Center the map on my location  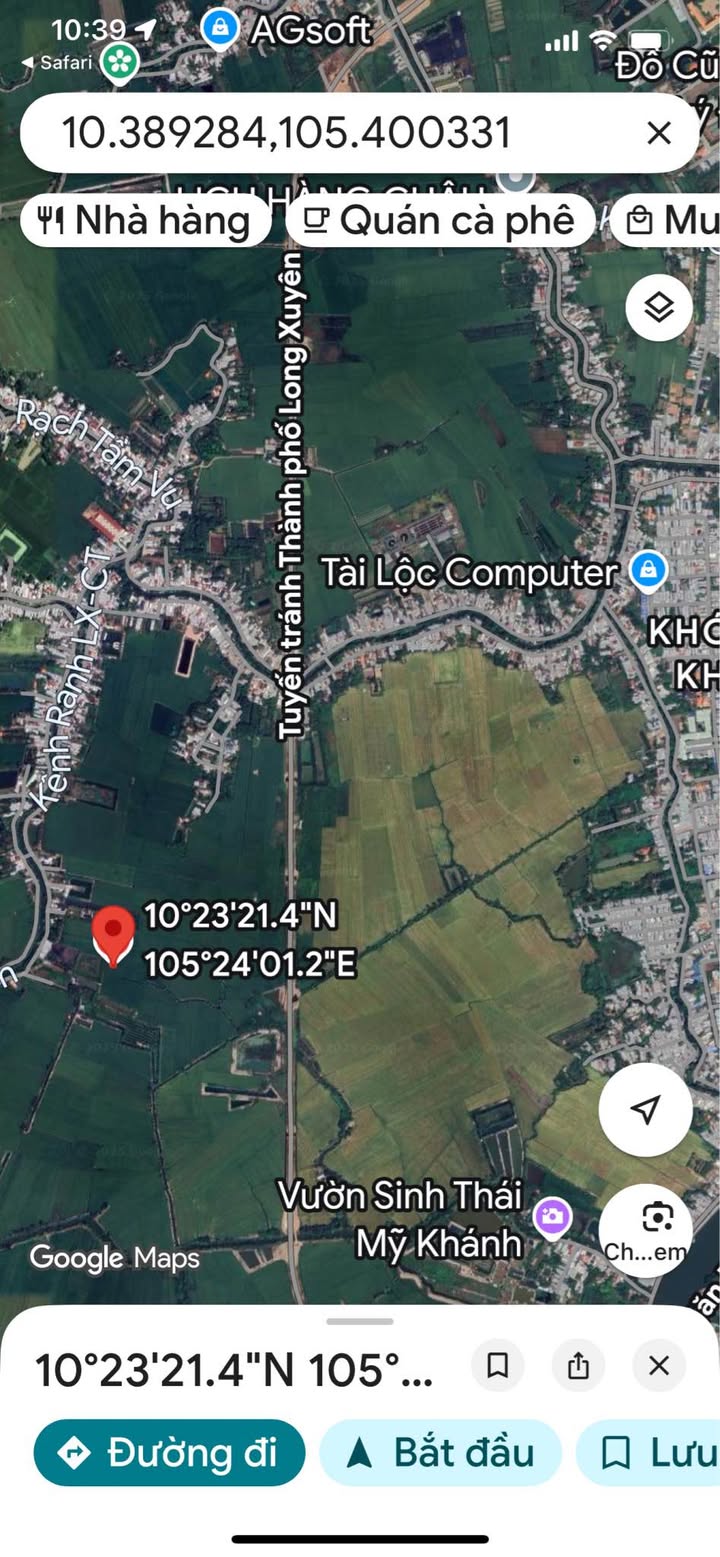pos(646,1109)
